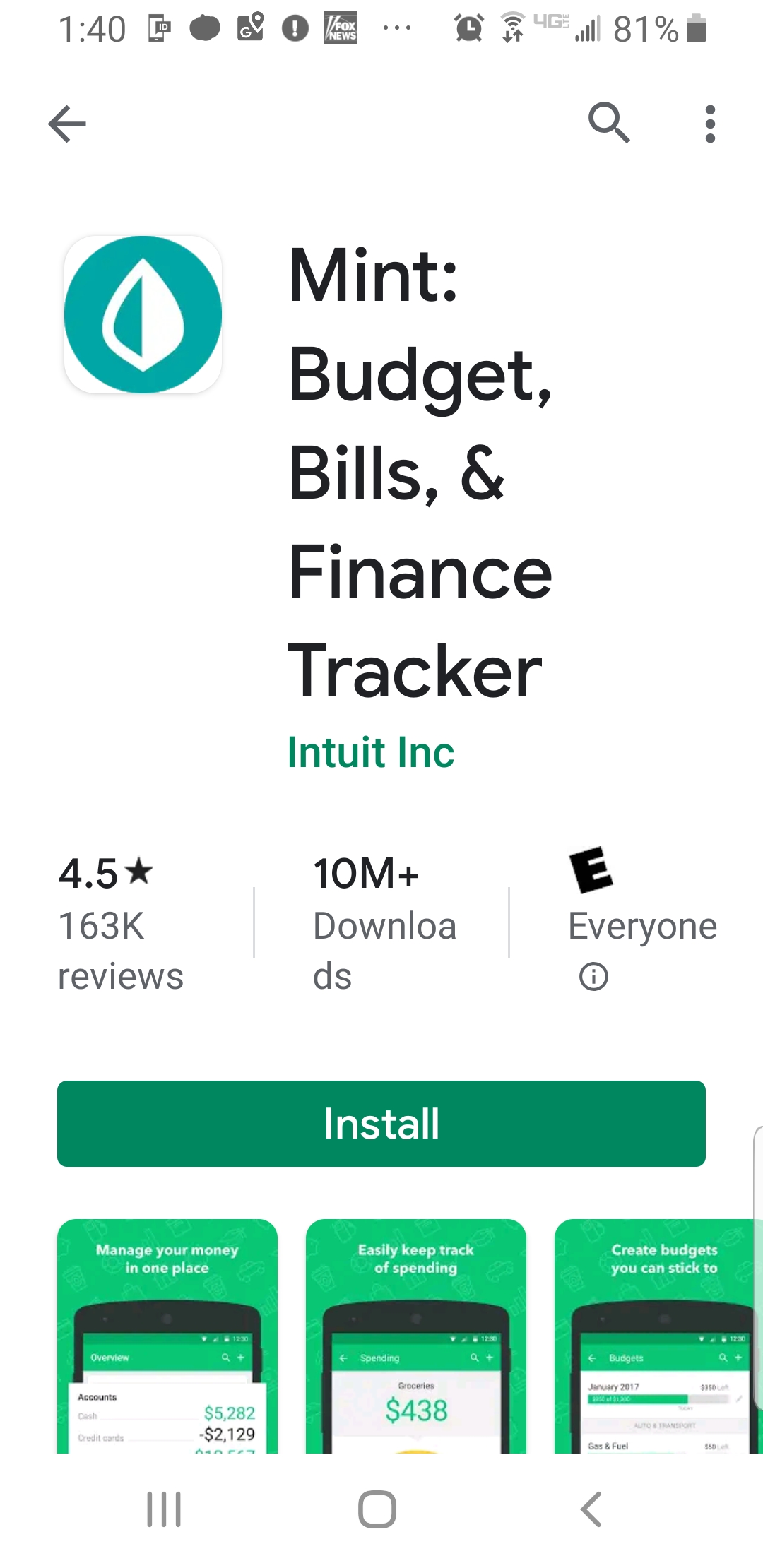Open the 'Easily keep track of spending' screenshot

click(416, 1335)
